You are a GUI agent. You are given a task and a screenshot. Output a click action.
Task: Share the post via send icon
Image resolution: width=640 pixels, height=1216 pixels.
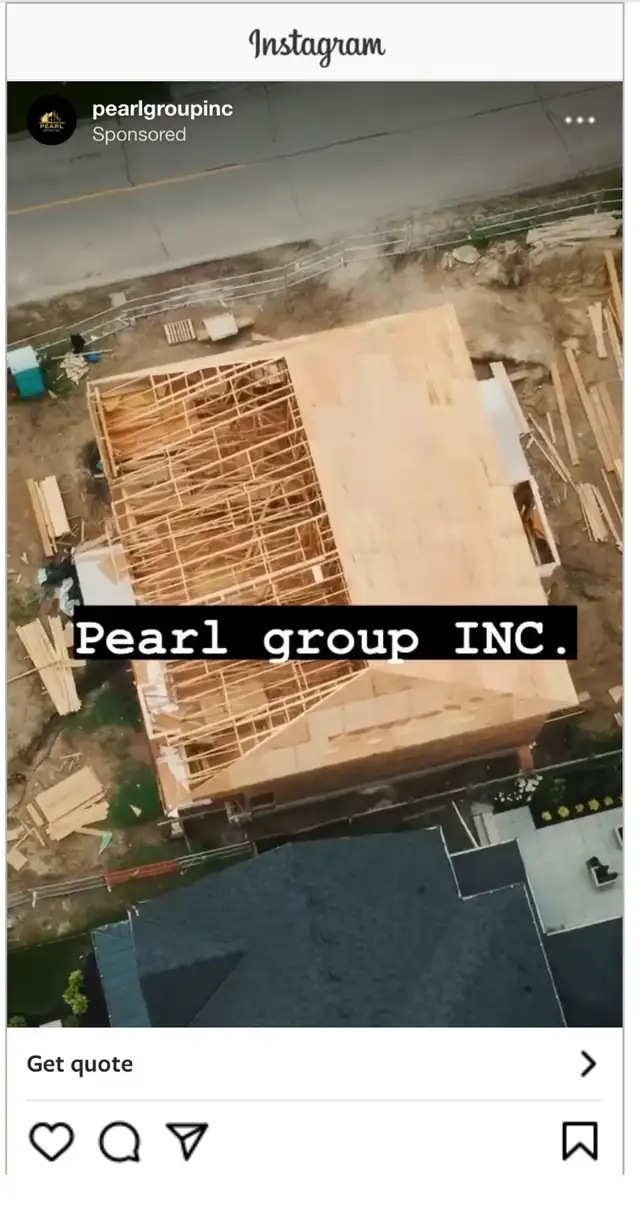coord(187,1141)
